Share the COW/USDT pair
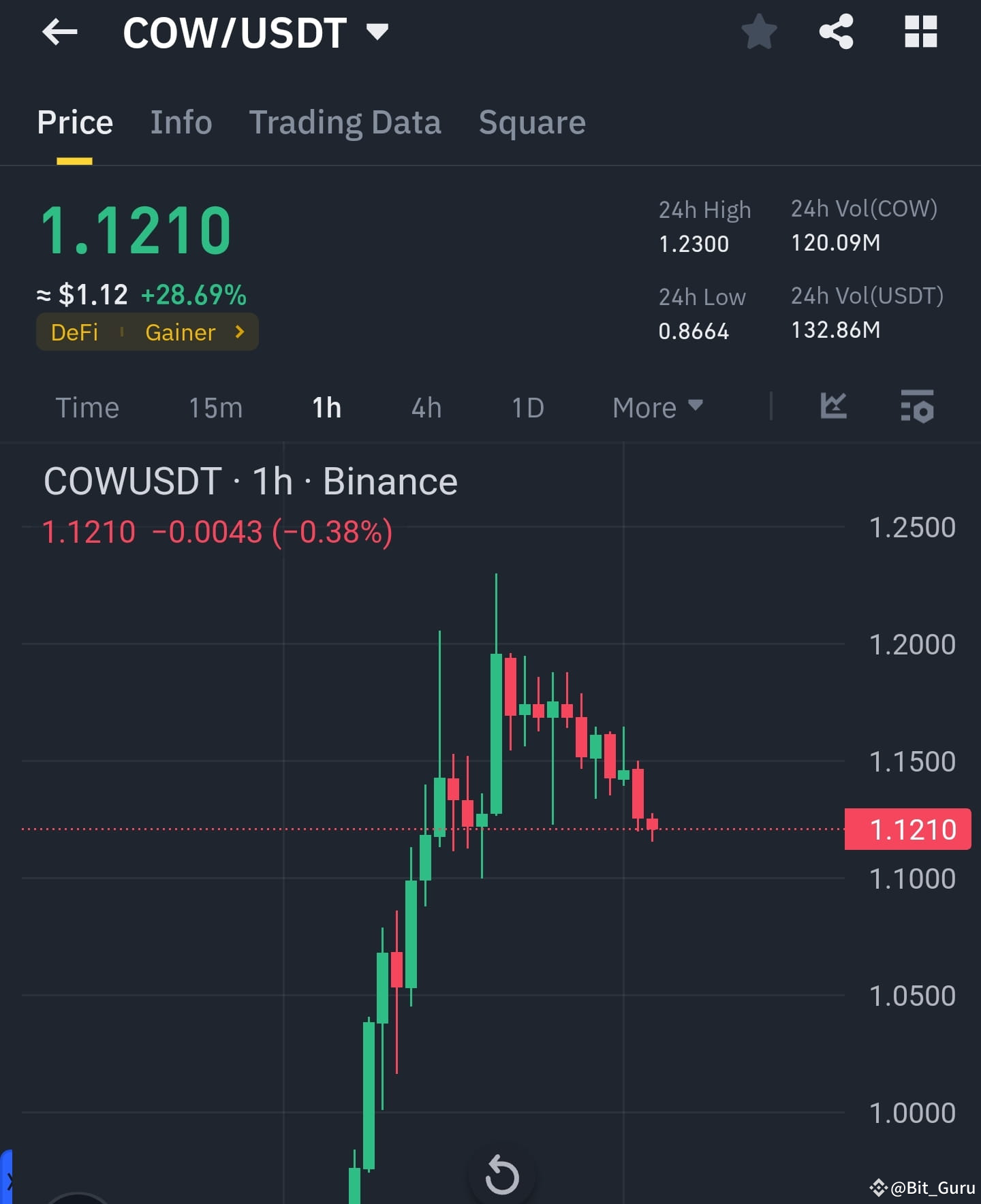Screen dimensions: 981x1204 [836, 31]
